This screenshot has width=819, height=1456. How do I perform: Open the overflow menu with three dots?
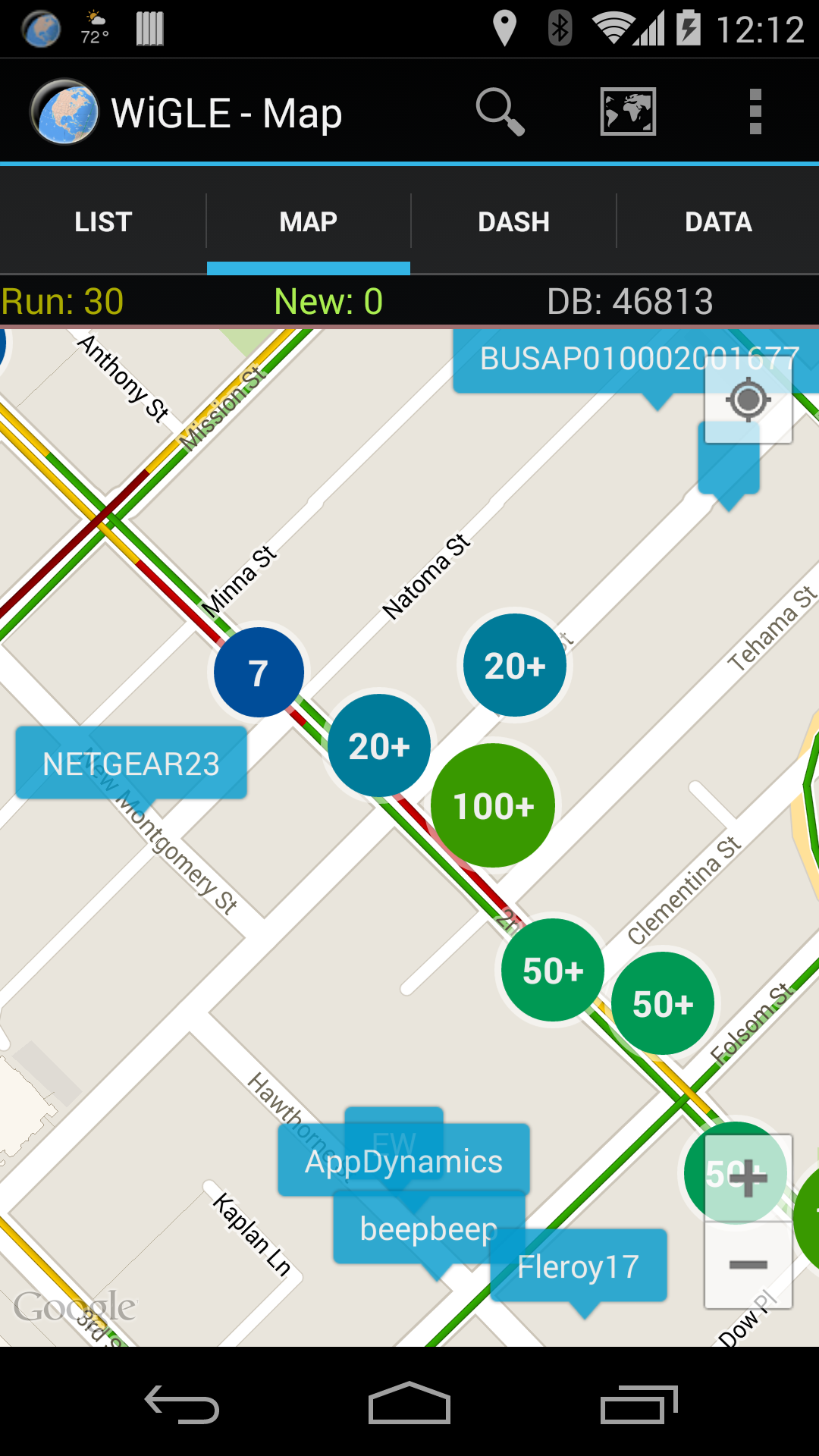755,111
